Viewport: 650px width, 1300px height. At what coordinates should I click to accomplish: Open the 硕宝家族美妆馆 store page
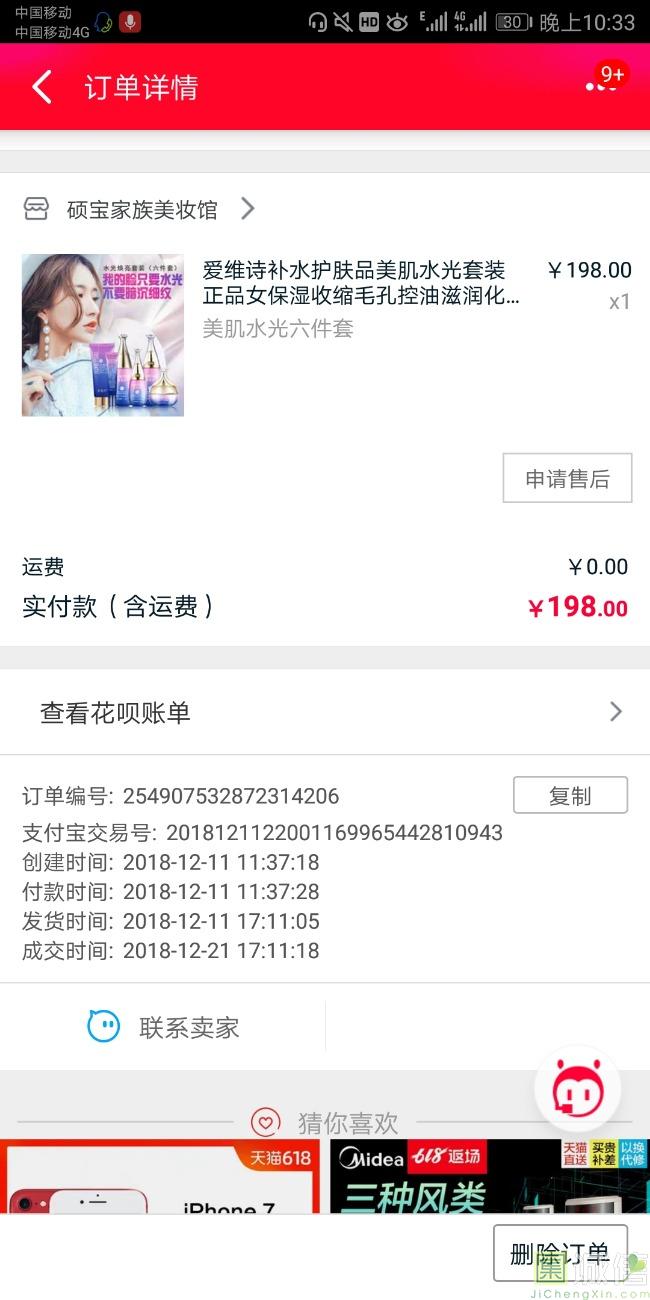pos(140,209)
